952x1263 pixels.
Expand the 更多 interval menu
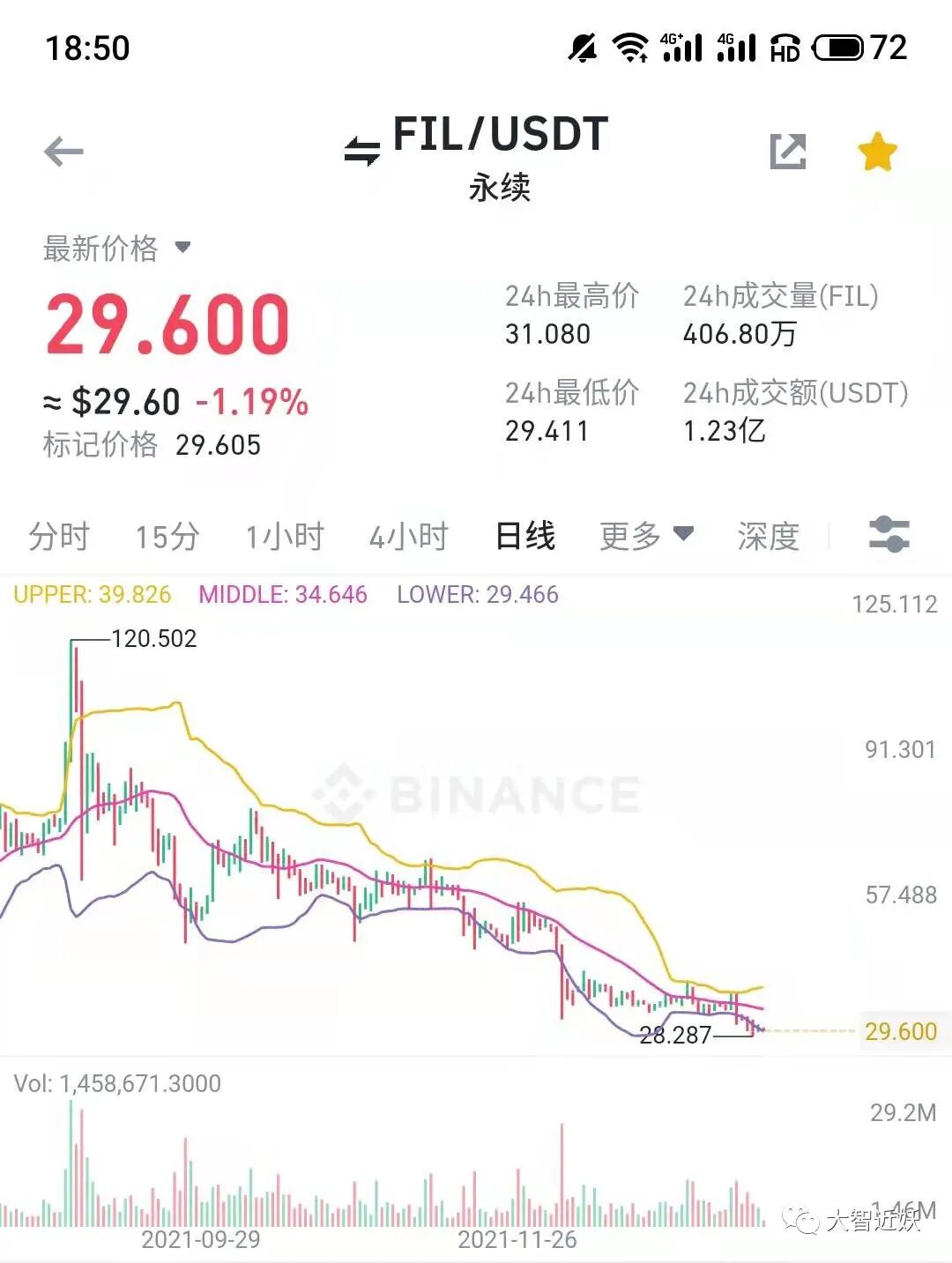646,535
